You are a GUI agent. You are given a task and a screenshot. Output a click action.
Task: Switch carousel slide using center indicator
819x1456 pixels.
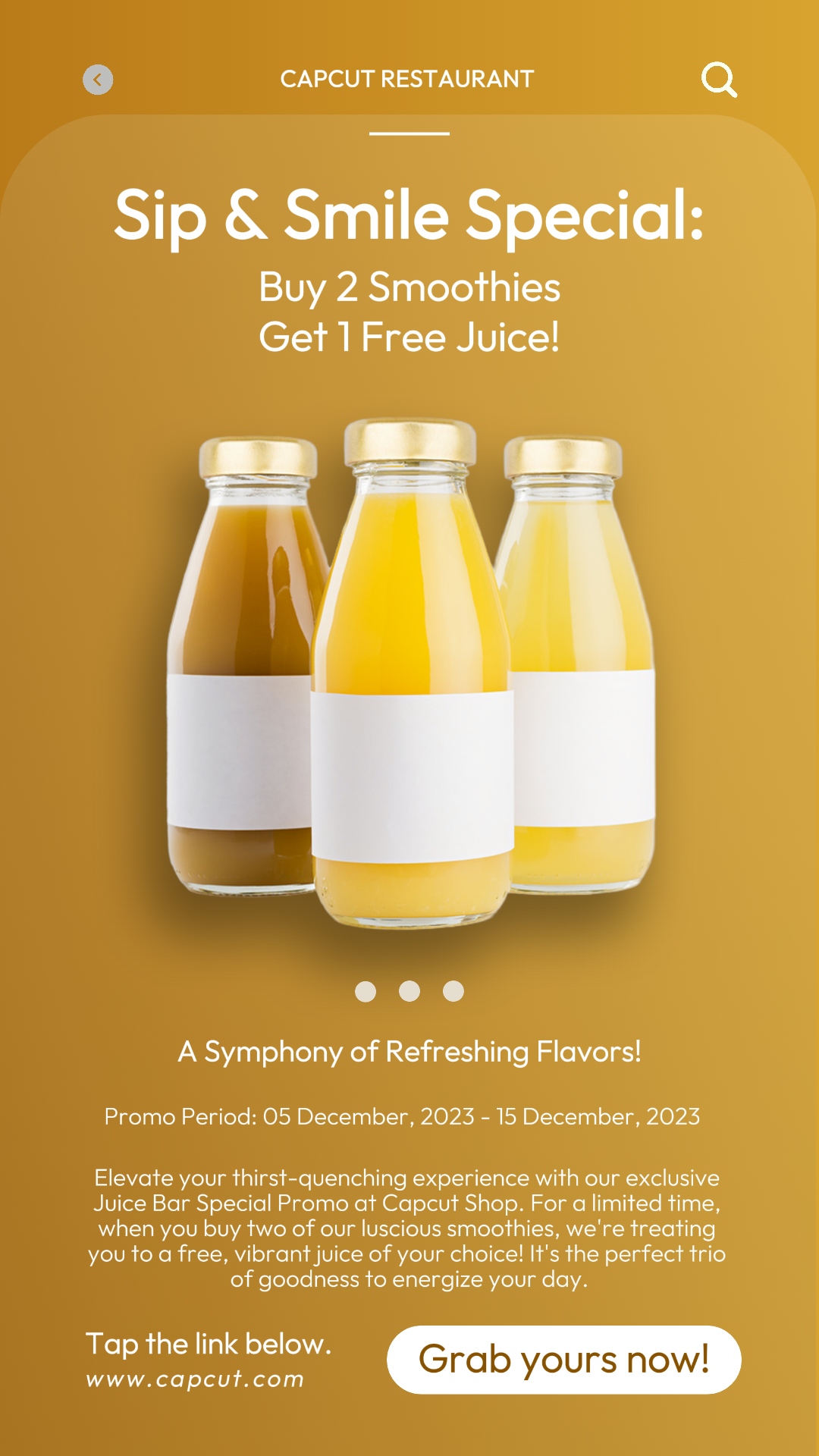(409, 990)
